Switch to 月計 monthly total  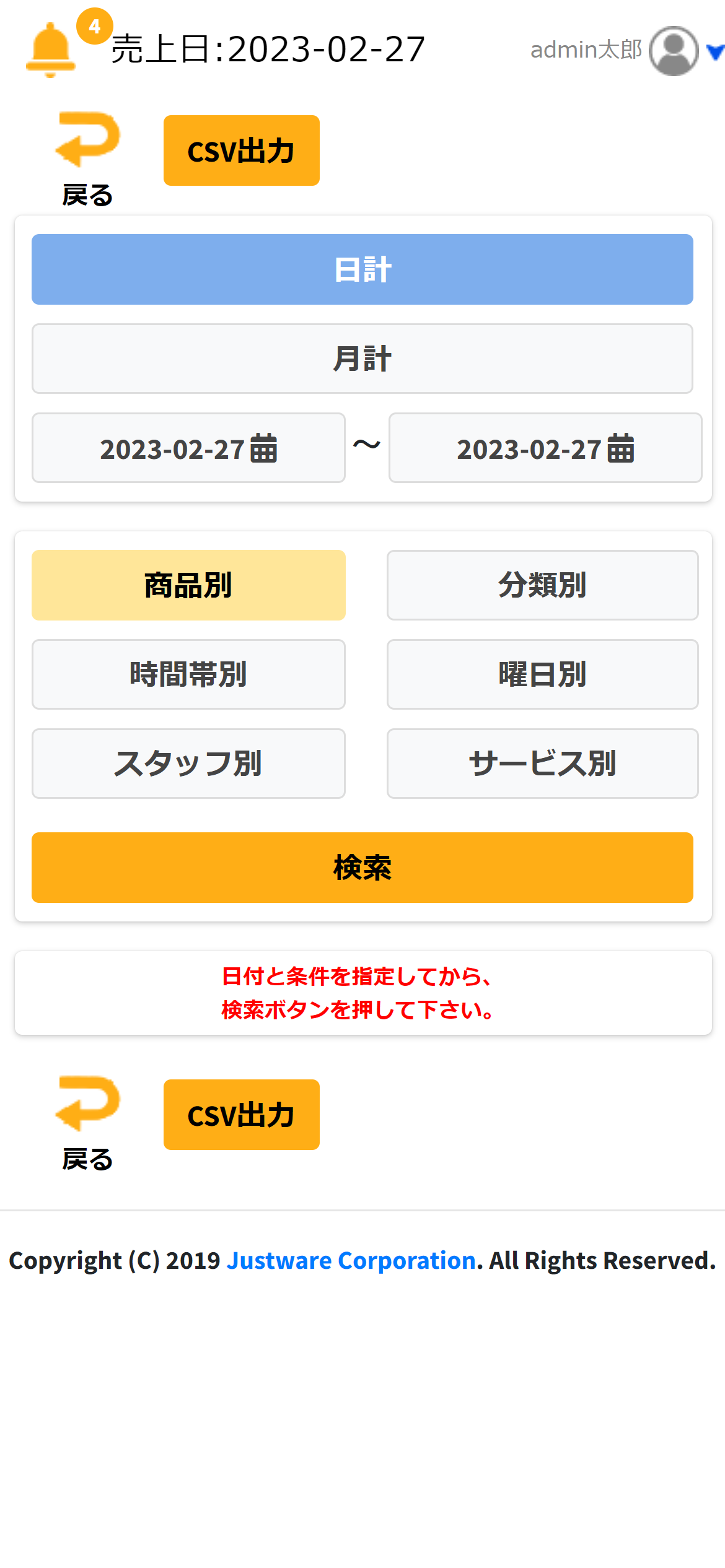[x=362, y=359]
